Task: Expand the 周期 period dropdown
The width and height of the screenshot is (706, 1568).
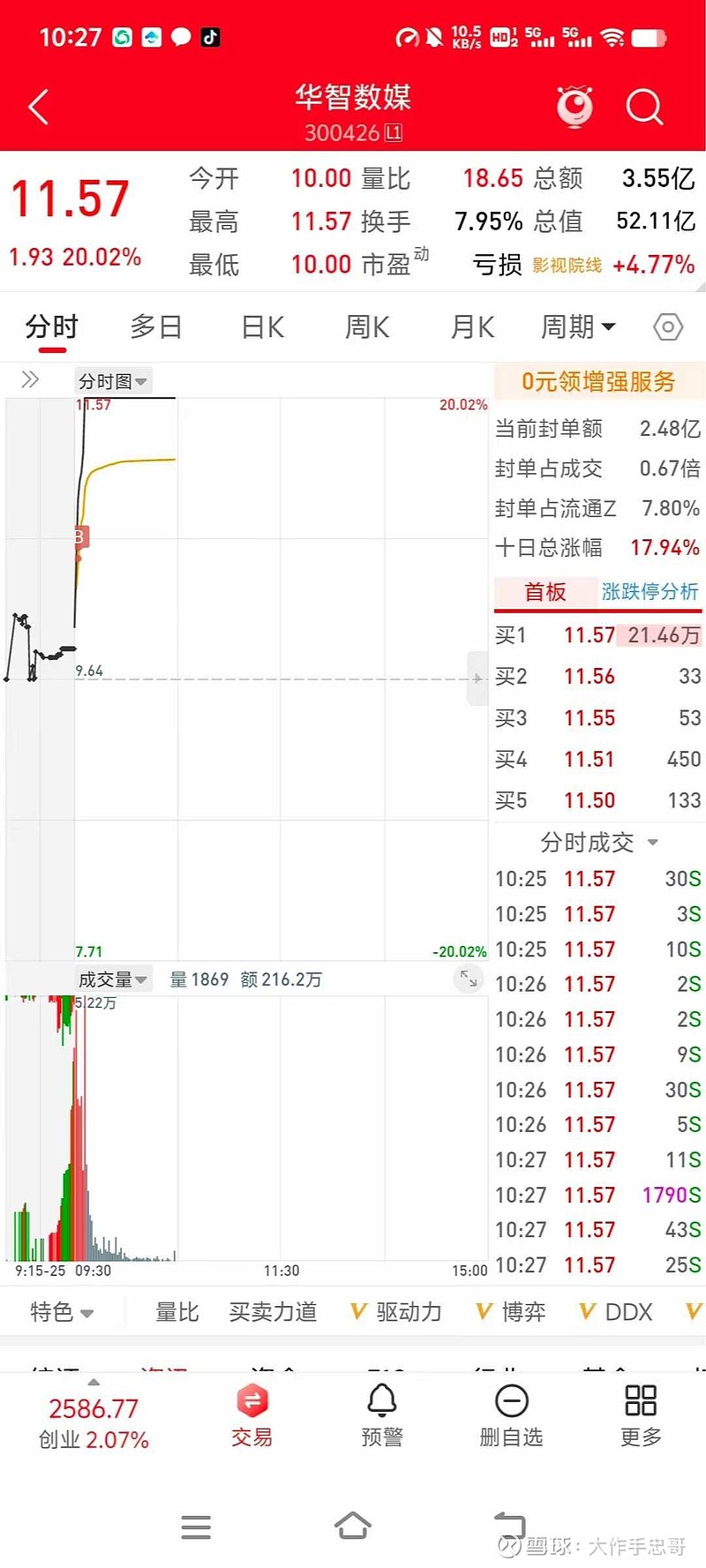Action: 578,327
